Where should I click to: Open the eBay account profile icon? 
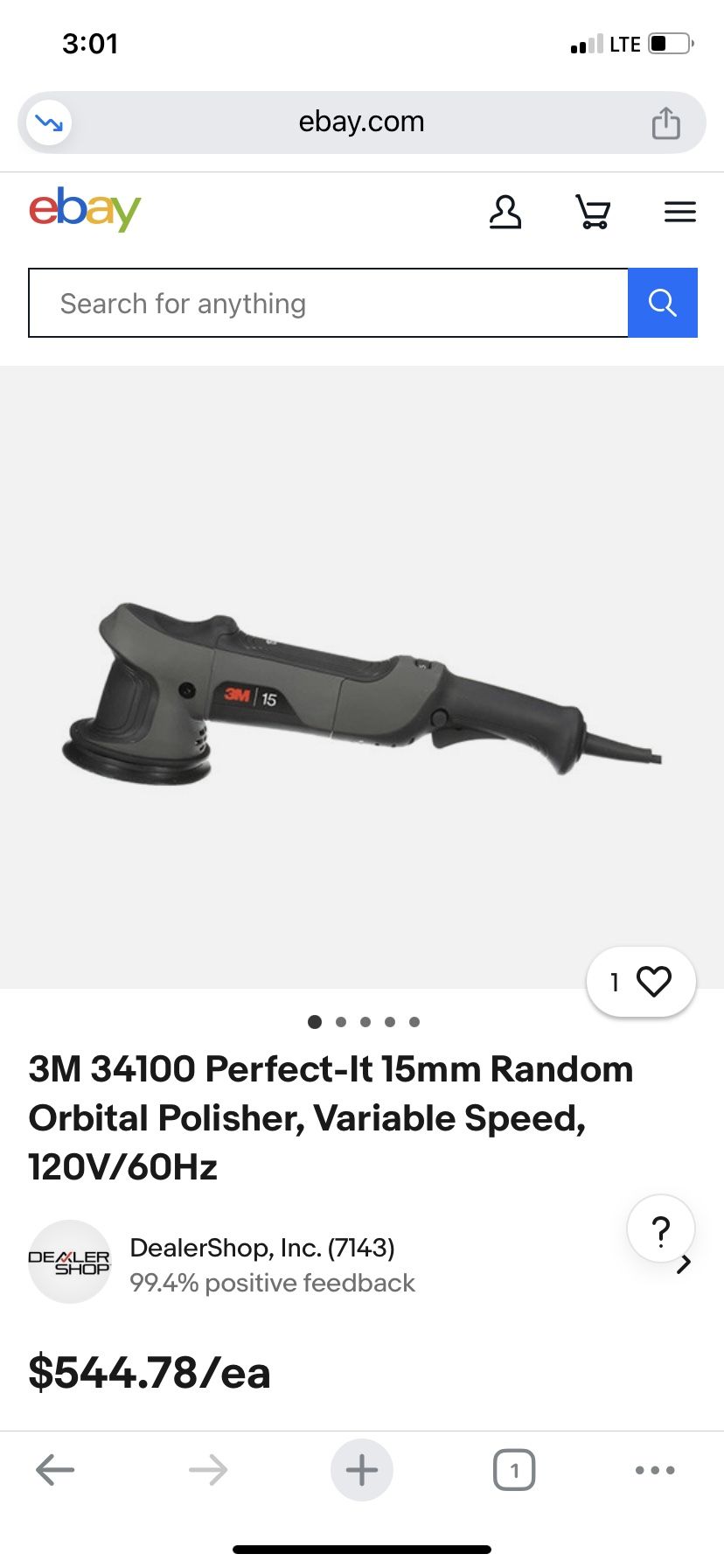(x=505, y=211)
